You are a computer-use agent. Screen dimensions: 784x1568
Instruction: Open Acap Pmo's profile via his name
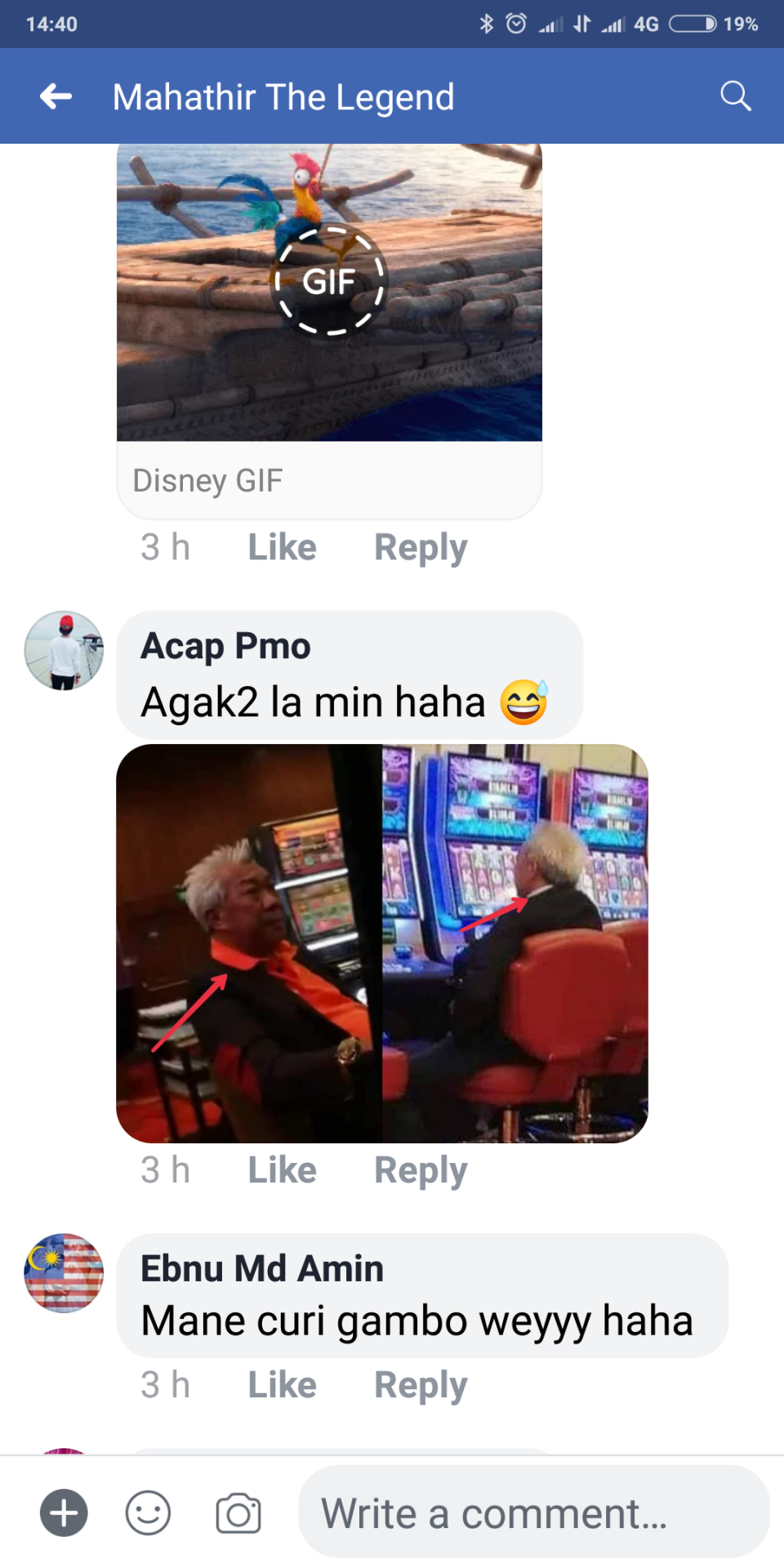[226, 645]
